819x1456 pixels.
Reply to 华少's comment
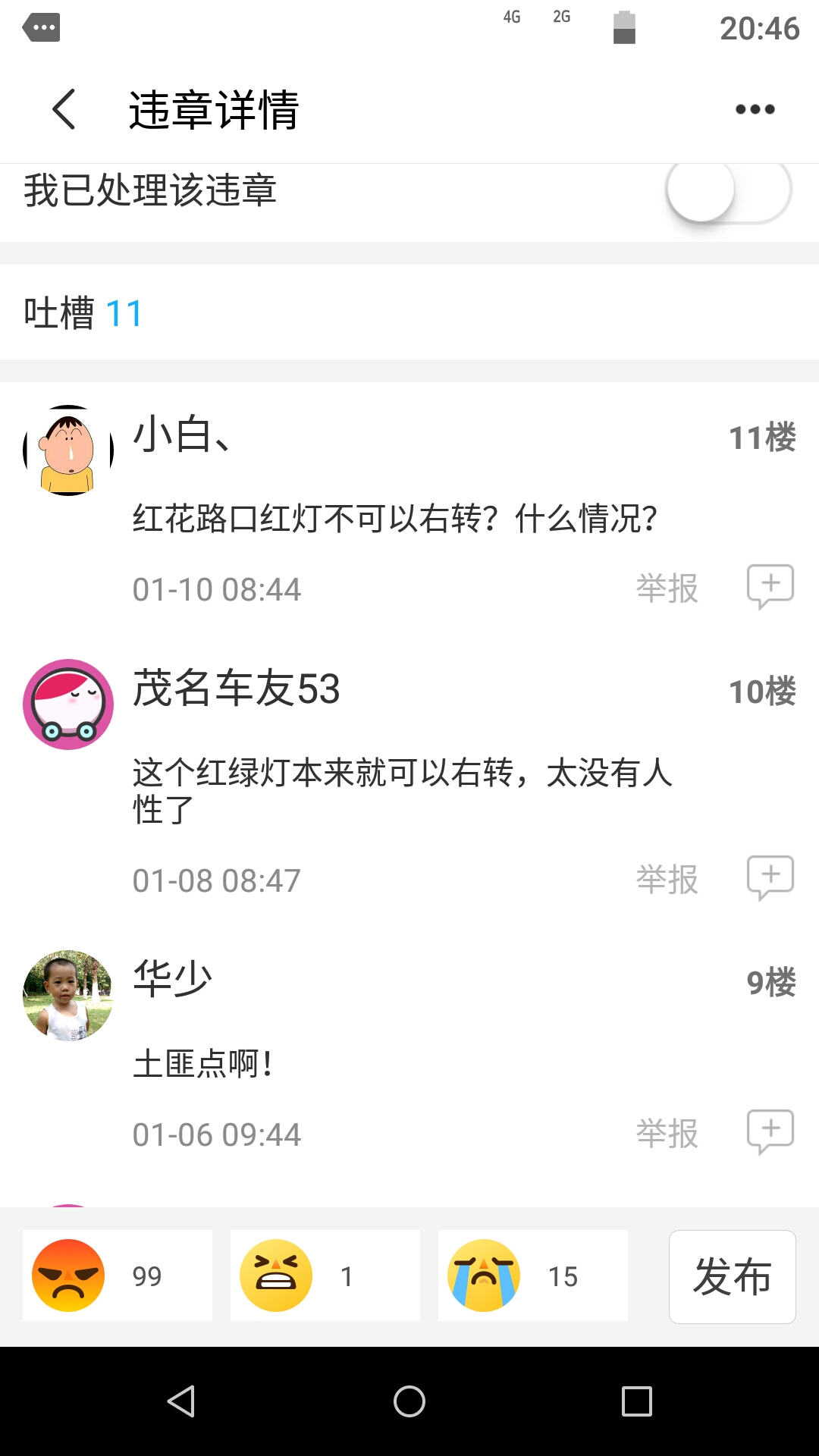coord(770,1131)
